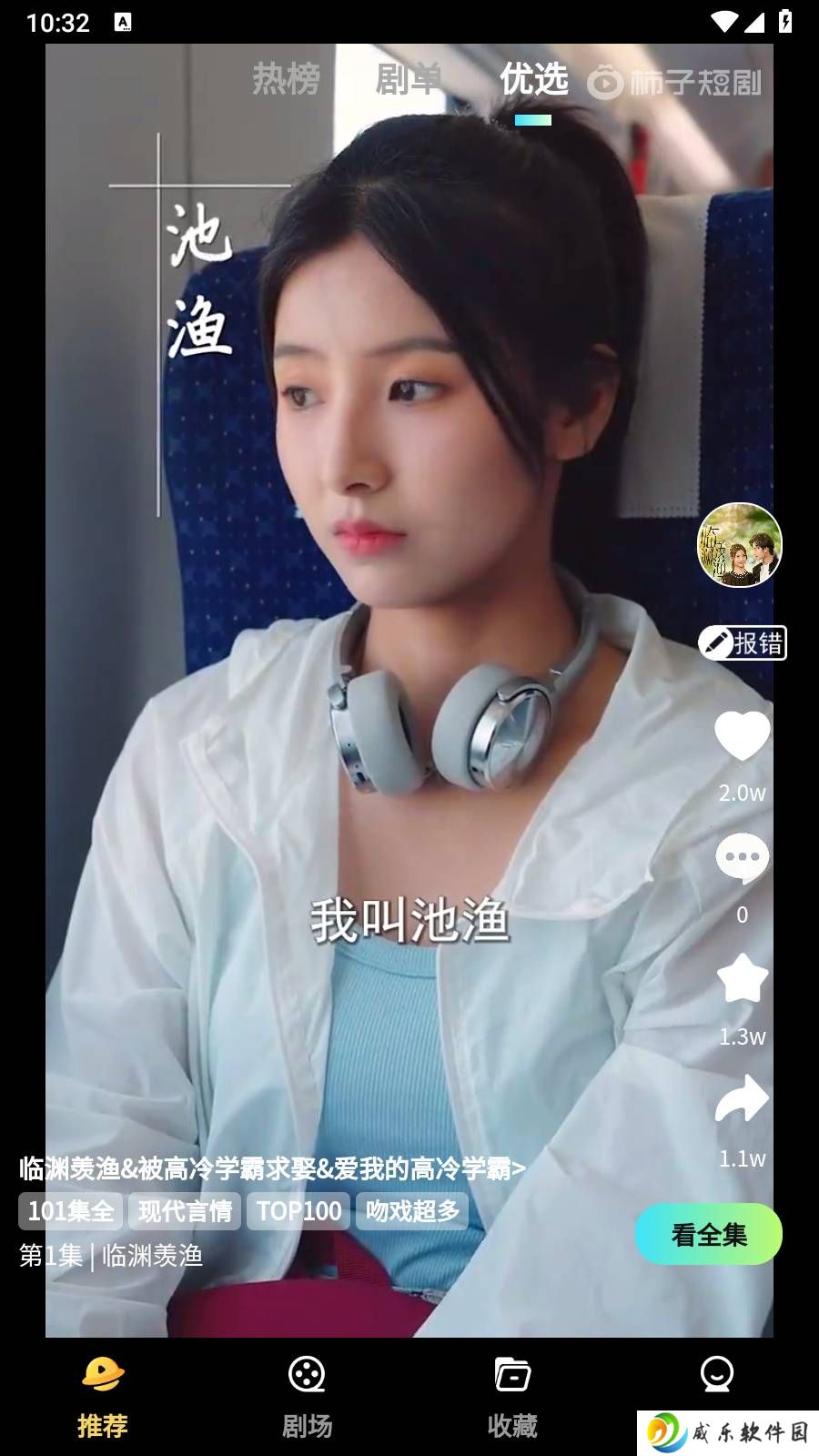The width and height of the screenshot is (819, 1456).
Task: Open the drama title link 临渊羡渔
Action: (x=272, y=1168)
